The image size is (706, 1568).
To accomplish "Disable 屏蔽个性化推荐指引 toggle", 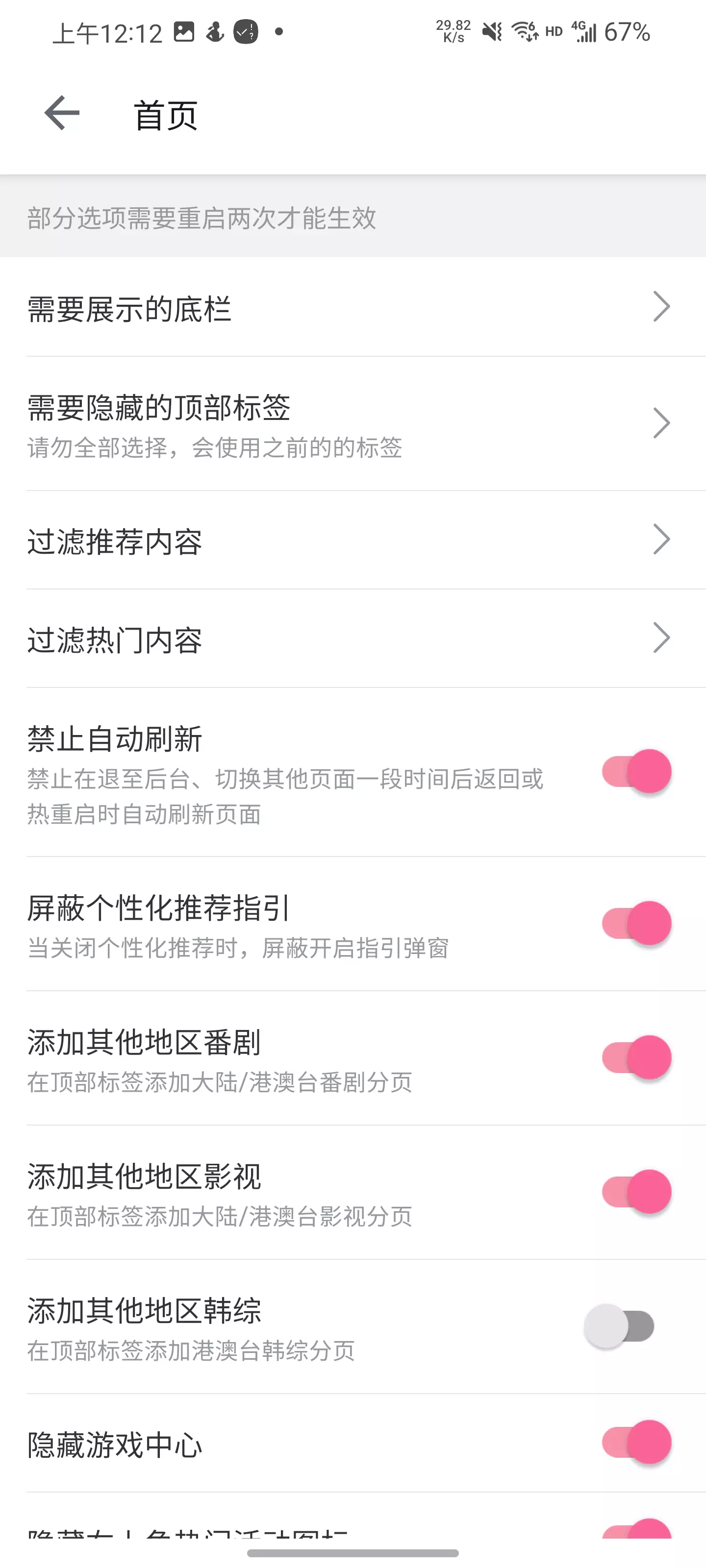I will click(x=636, y=923).
